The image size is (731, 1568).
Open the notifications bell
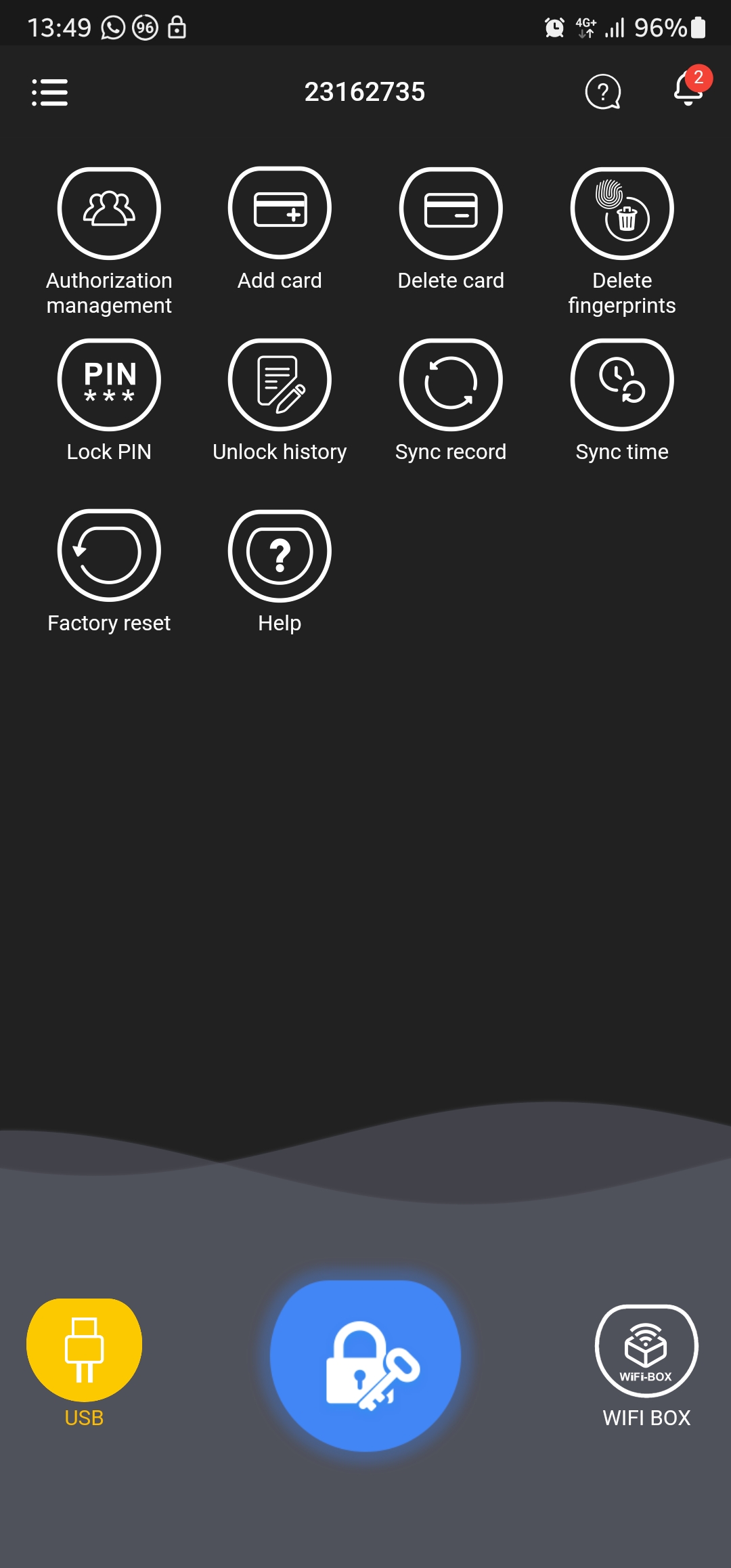click(688, 91)
